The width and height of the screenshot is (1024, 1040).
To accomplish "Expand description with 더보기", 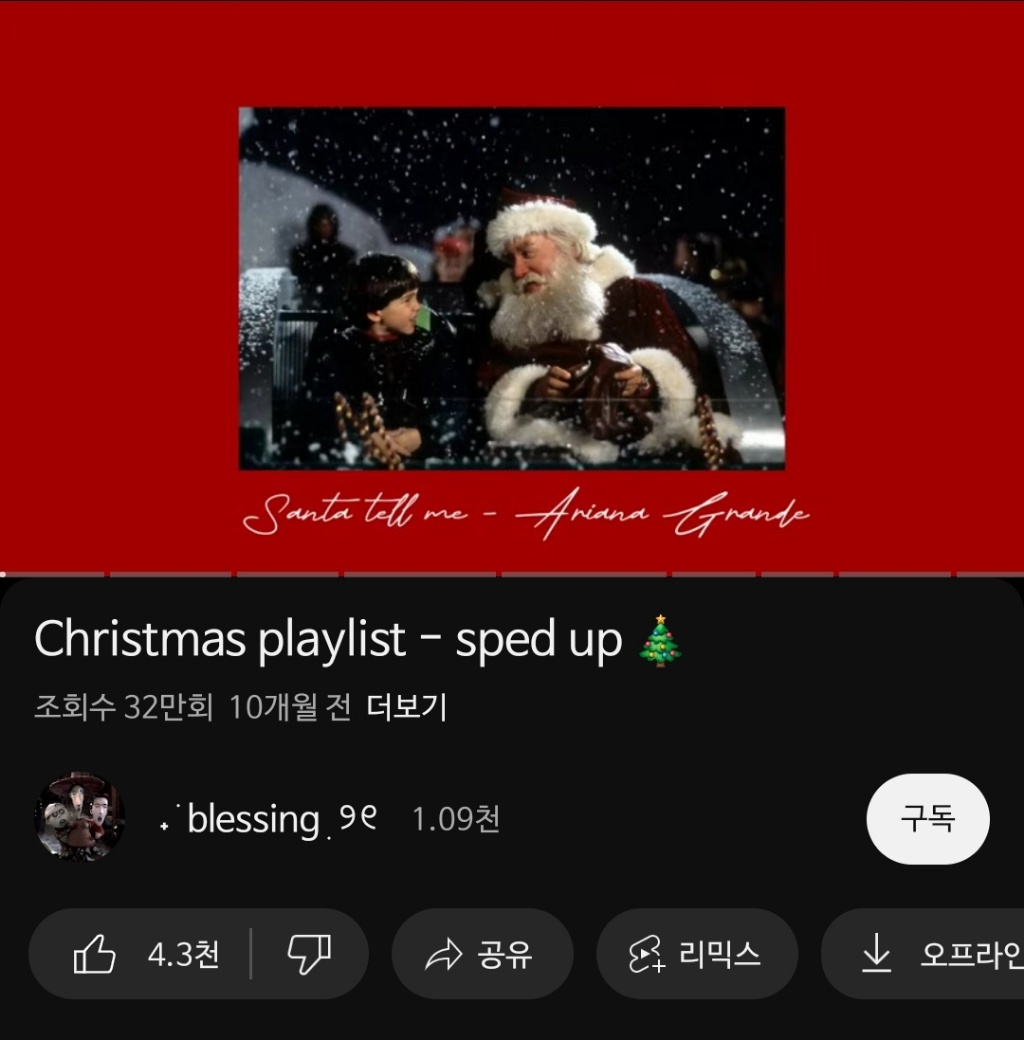I will pos(406,707).
